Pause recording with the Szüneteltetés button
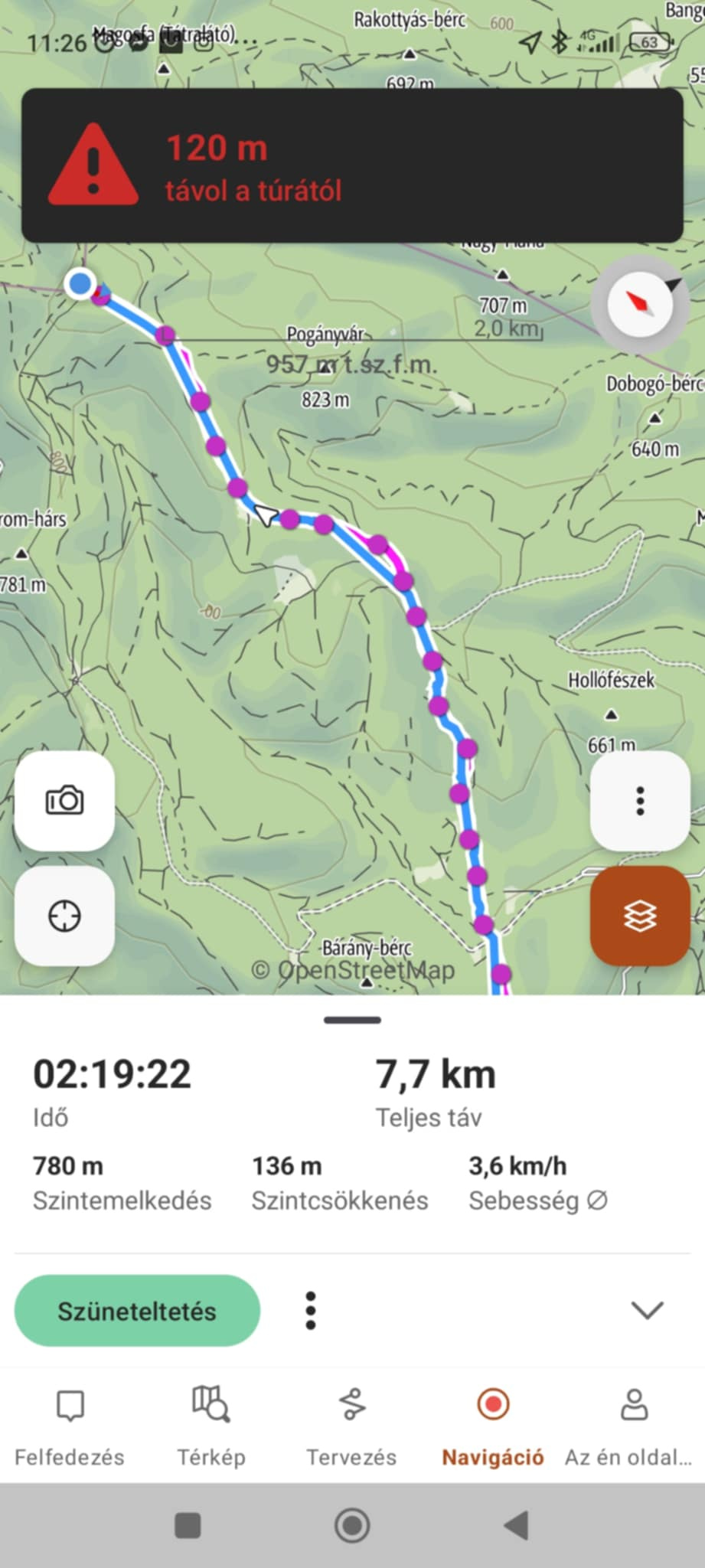Screen dimensions: 705x1568 click(137, 1311)
